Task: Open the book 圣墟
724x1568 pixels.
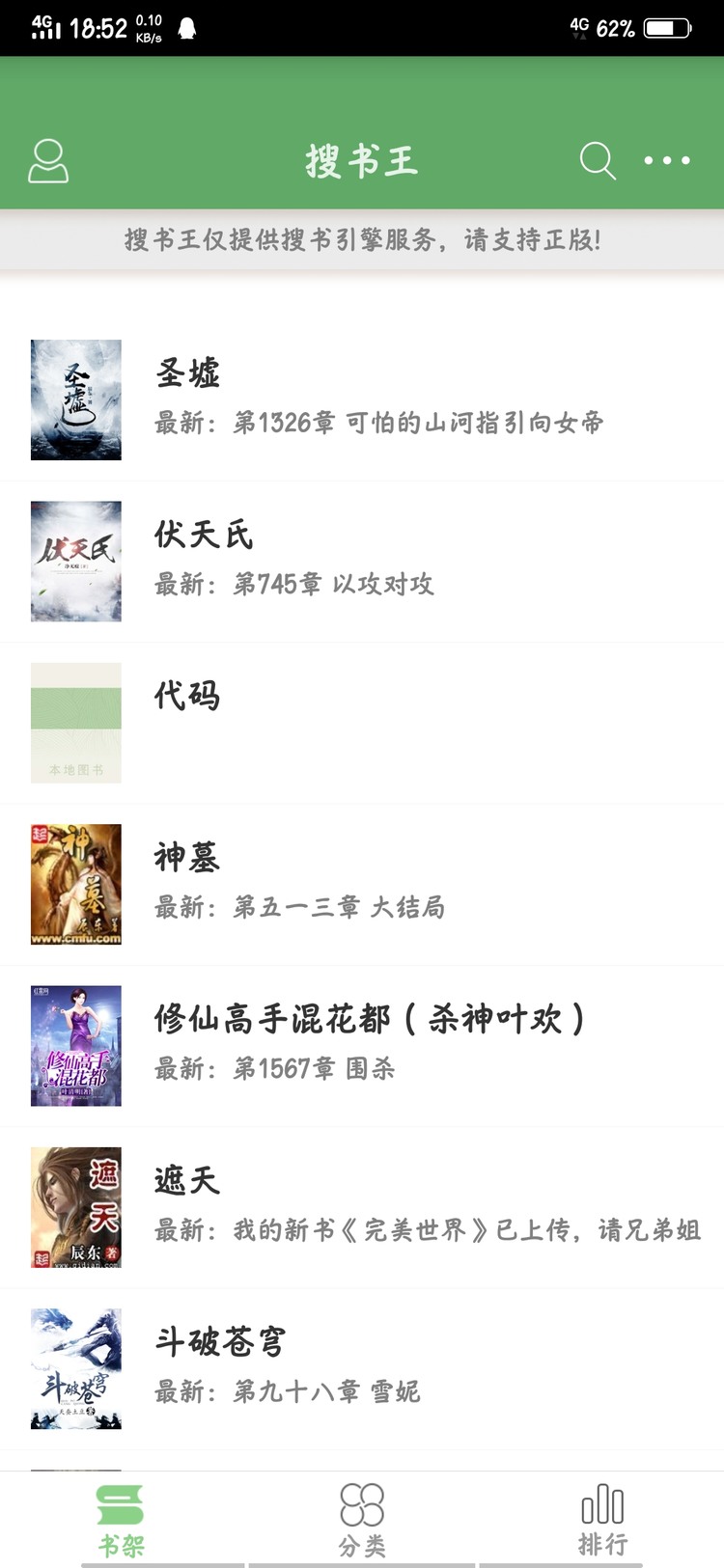Action: (187, 374)
